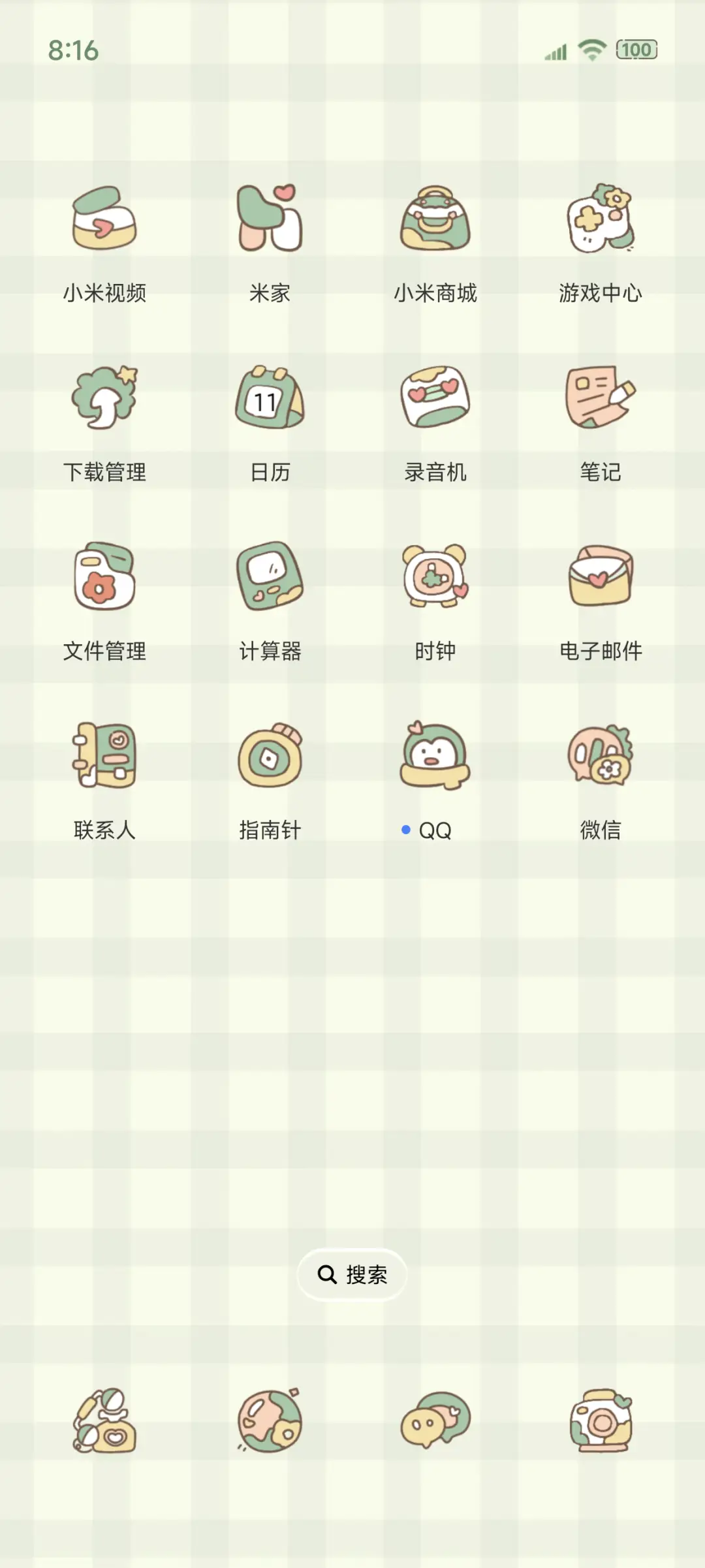Tap the 搜索 search bar
705x1568 pixels.
point(352,1274)
